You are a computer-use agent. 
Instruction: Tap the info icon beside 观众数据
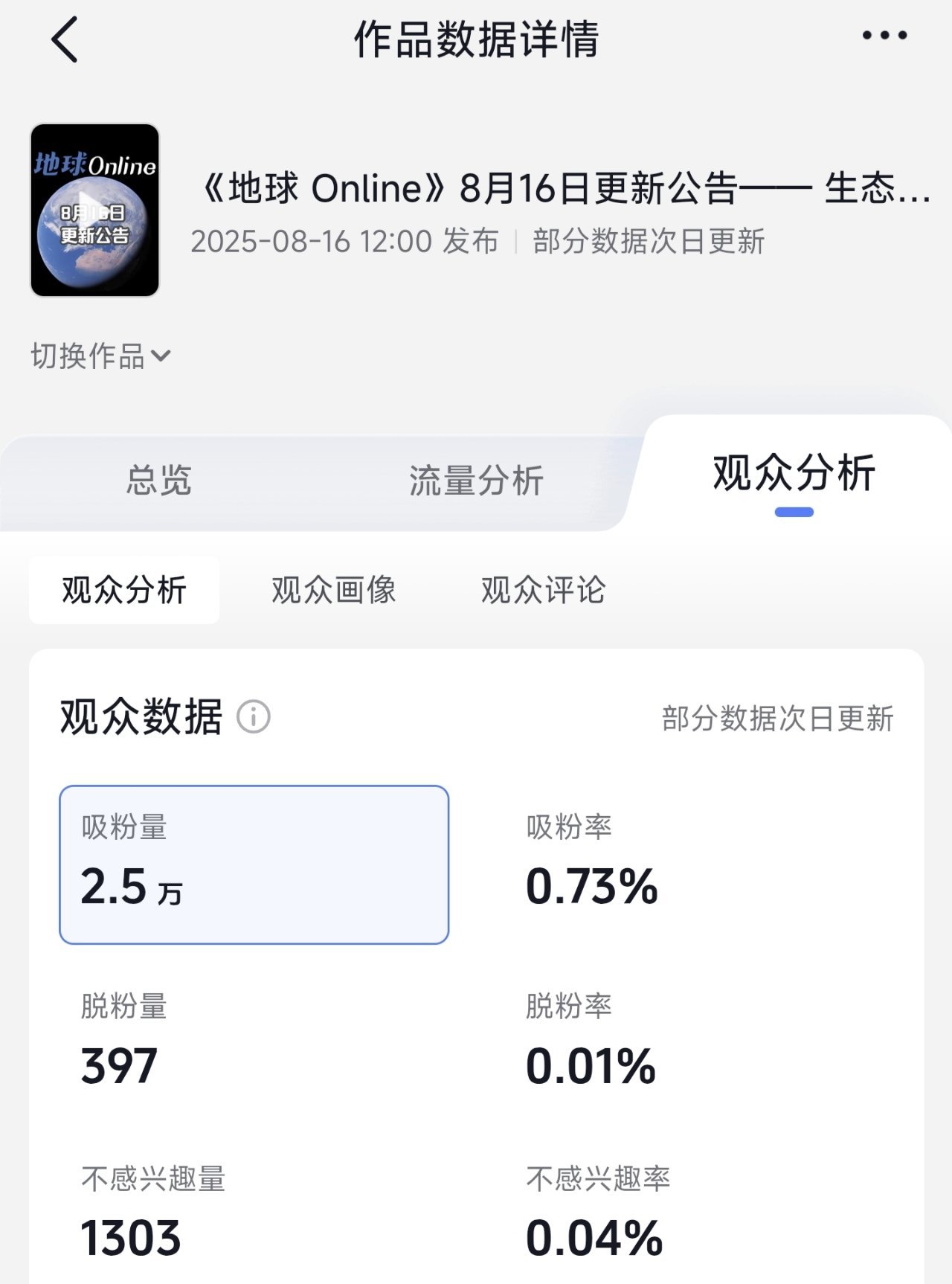[x=254, y=717]
